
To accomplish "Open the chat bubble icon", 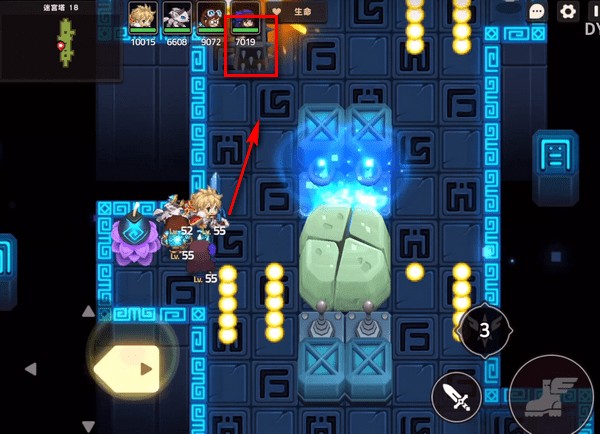I will 538,12.
